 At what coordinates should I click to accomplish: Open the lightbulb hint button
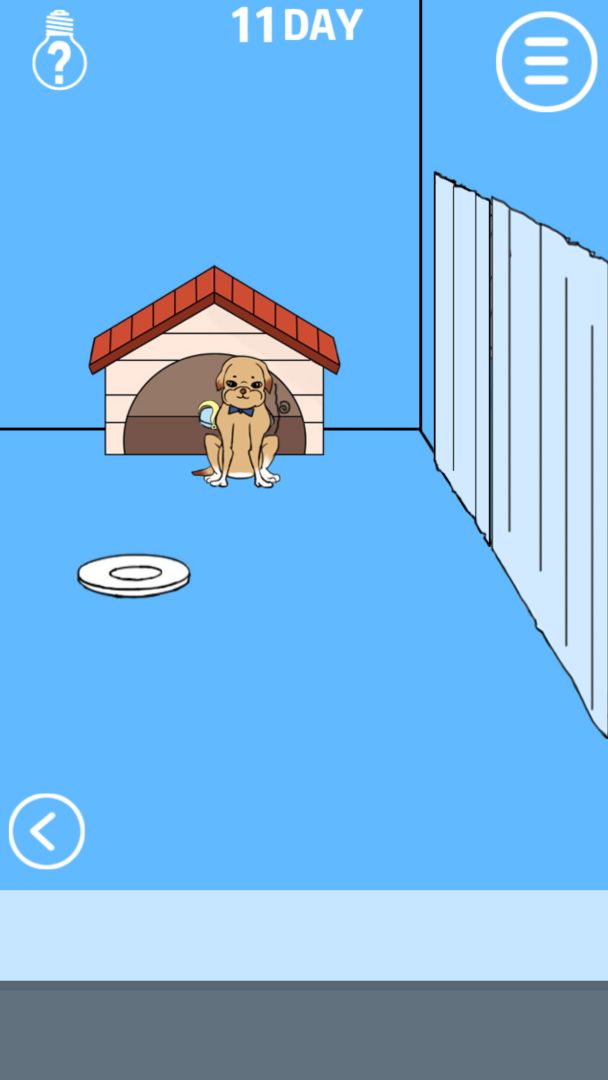coord(59,52)
